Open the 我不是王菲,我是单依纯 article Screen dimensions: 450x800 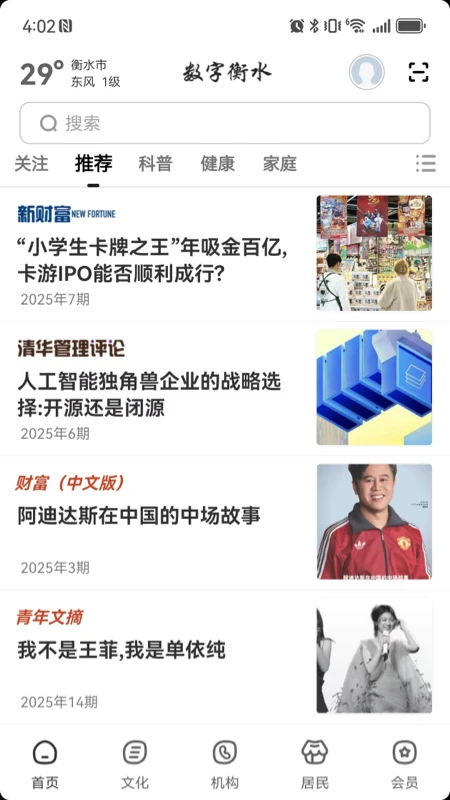225,657
